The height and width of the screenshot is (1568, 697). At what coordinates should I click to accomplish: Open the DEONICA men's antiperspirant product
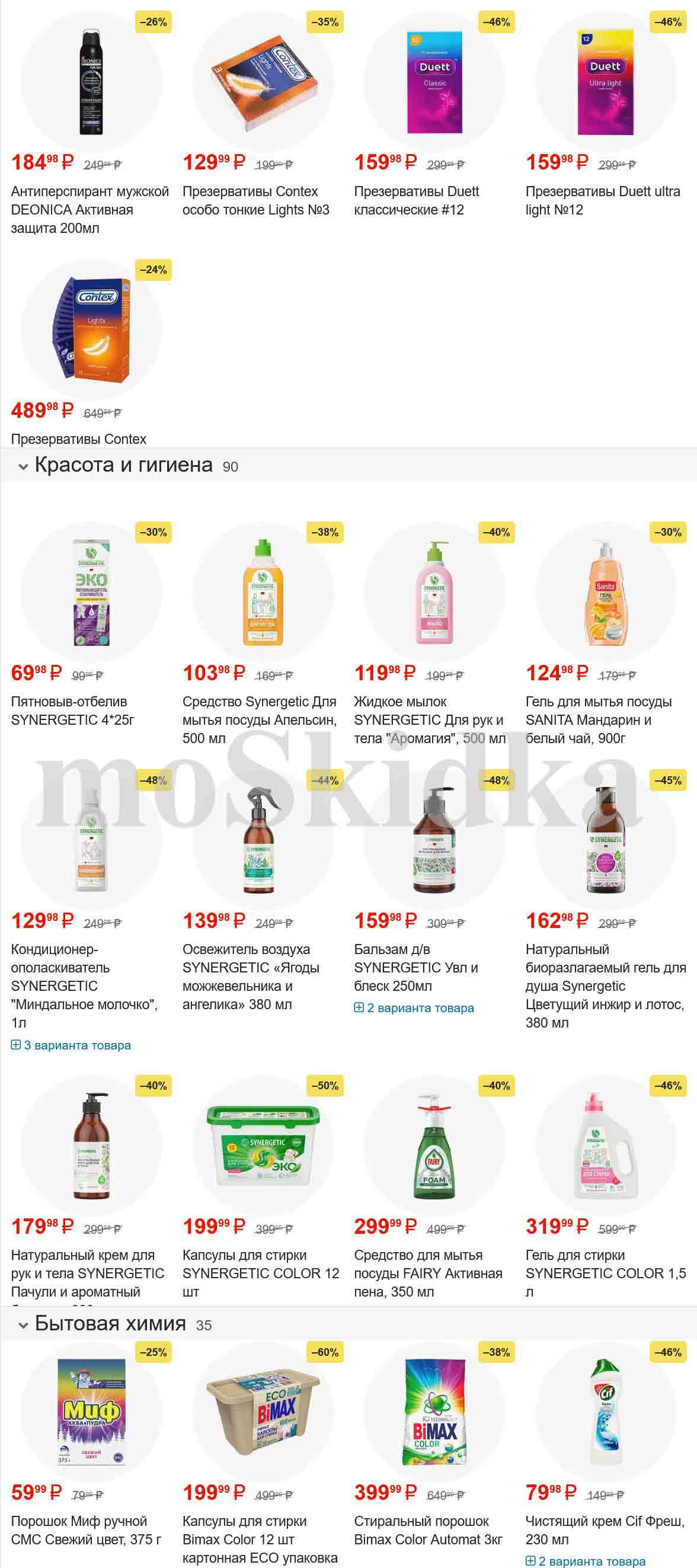[x=89, y=209]
